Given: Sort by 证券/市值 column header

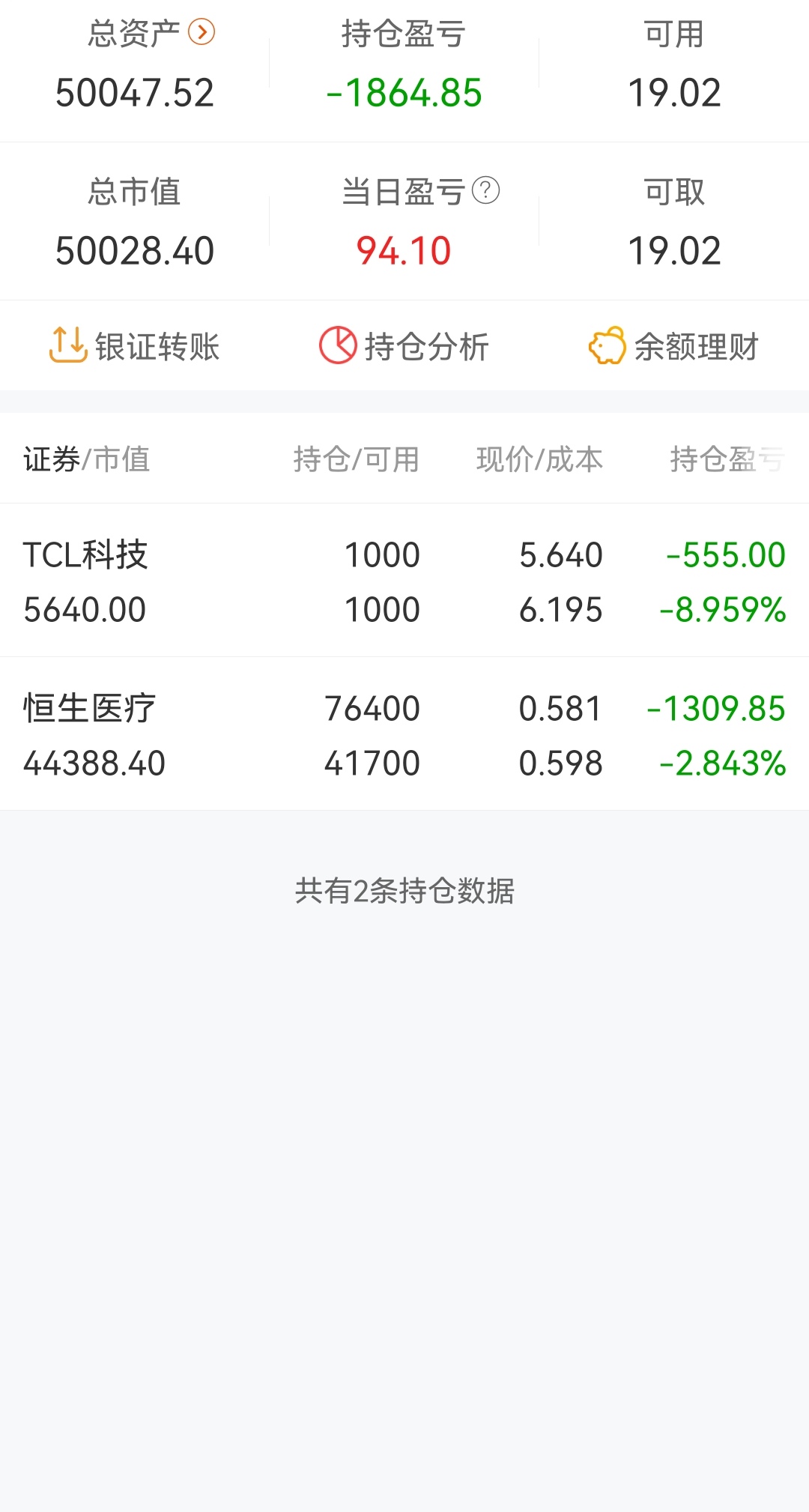Looking at the screenshot, I should (87, 459).
